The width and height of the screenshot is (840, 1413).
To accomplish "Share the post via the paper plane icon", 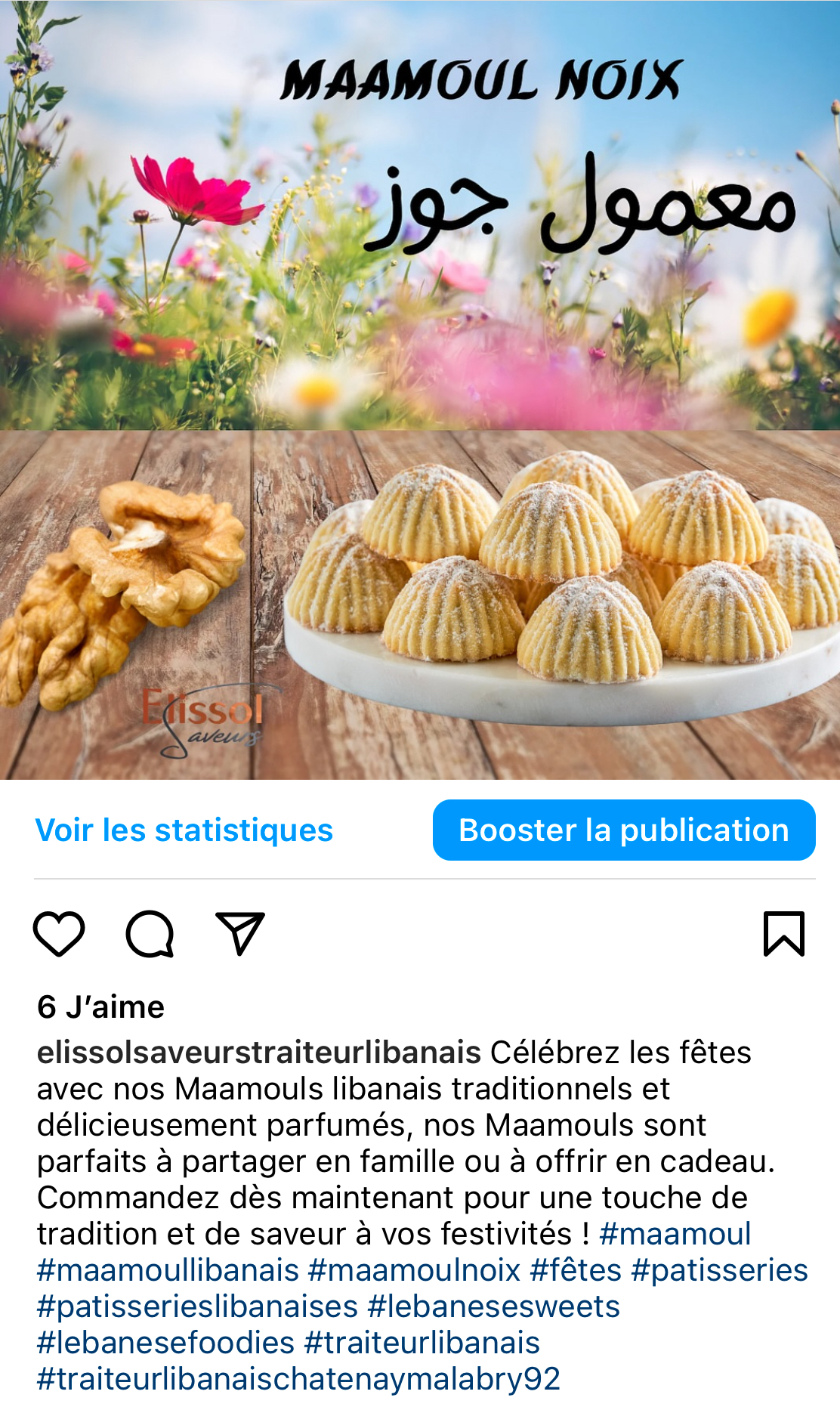I will pos(240,934).
